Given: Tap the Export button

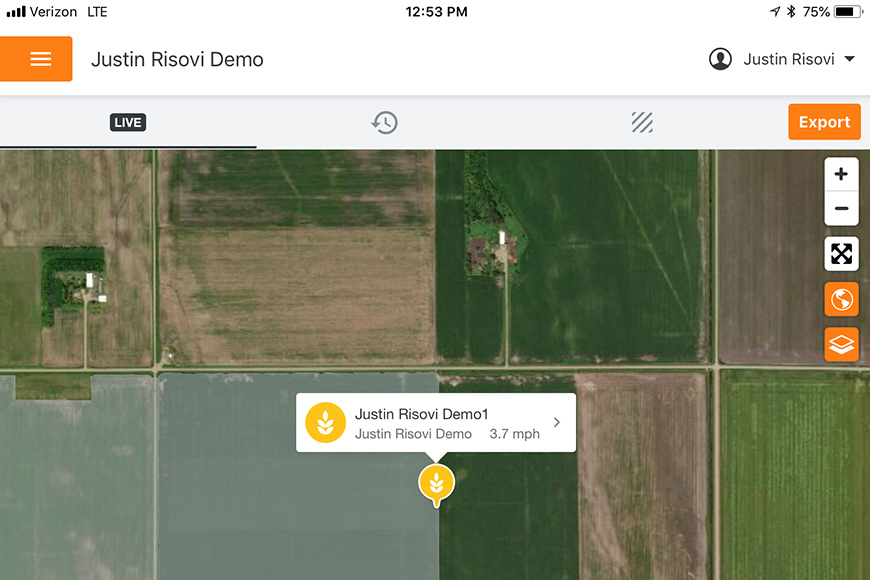Looking at the screenshot, I should click(824, 122).
